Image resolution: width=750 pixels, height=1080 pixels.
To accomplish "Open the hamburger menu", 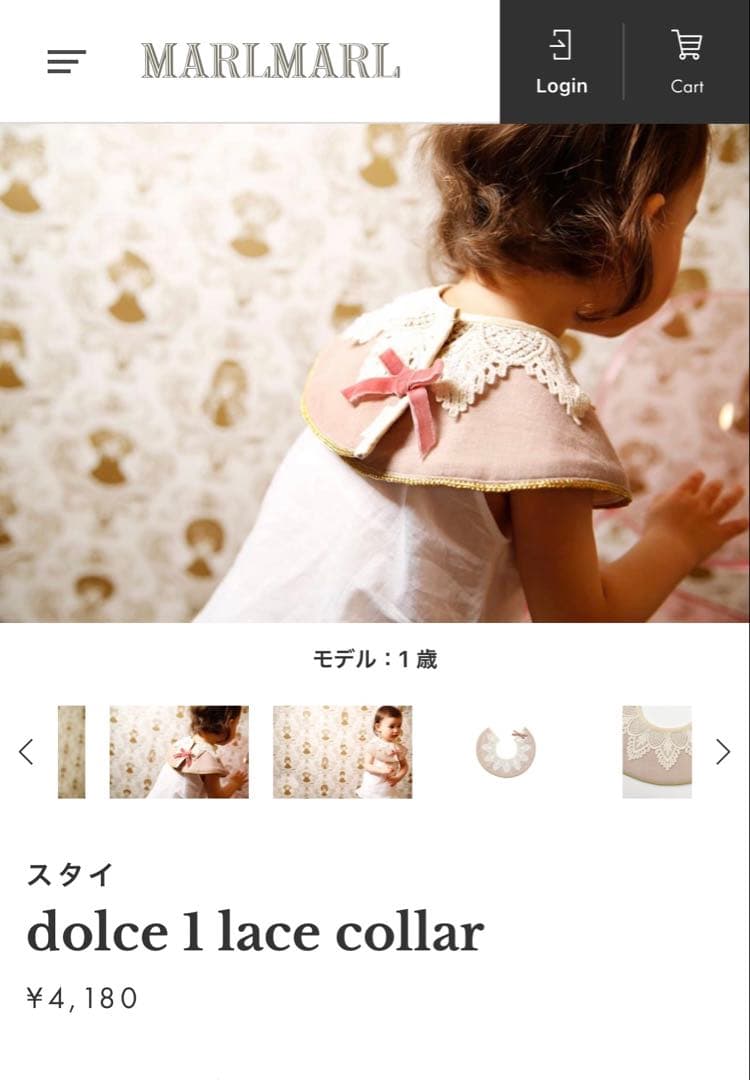I will tap(66, 61).
